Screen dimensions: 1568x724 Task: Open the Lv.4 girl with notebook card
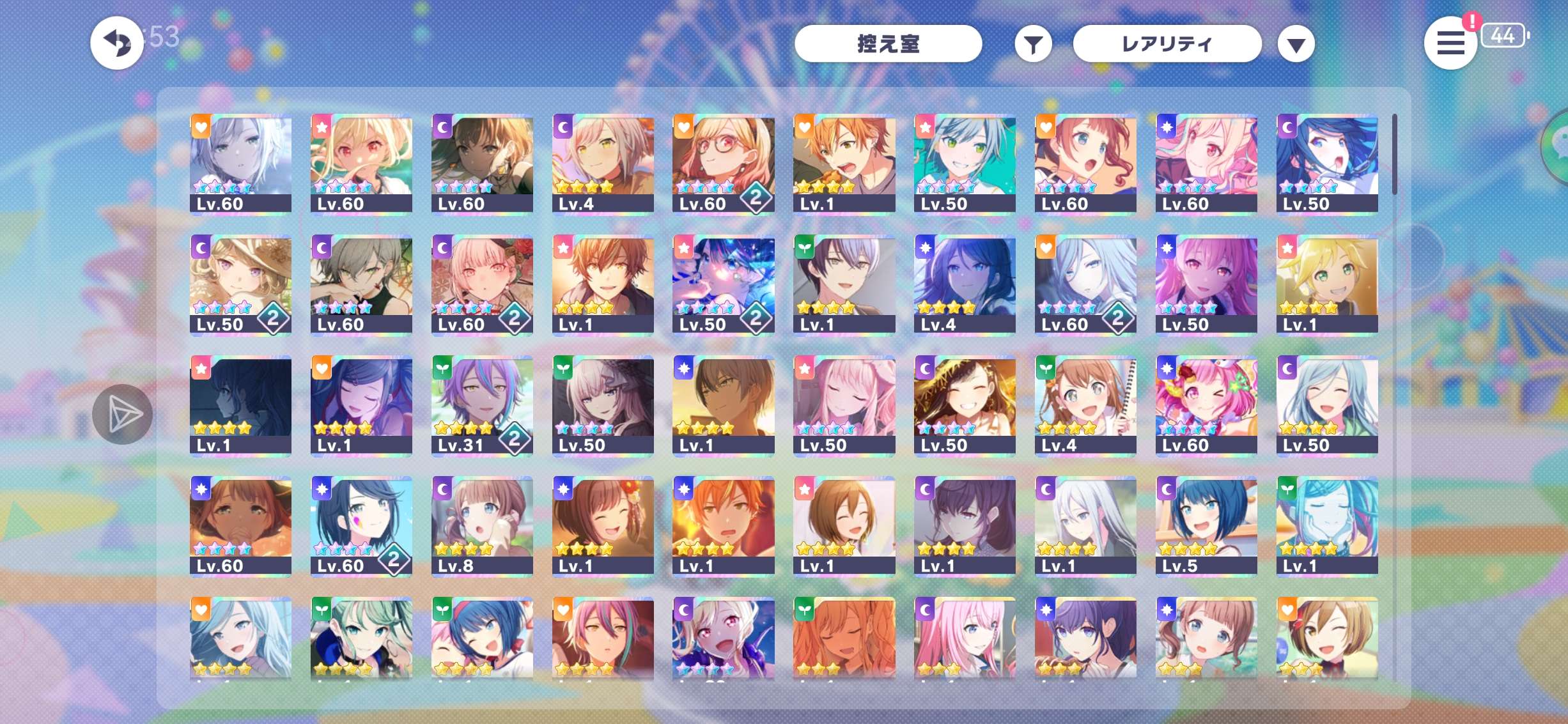tap(1085, 405)
